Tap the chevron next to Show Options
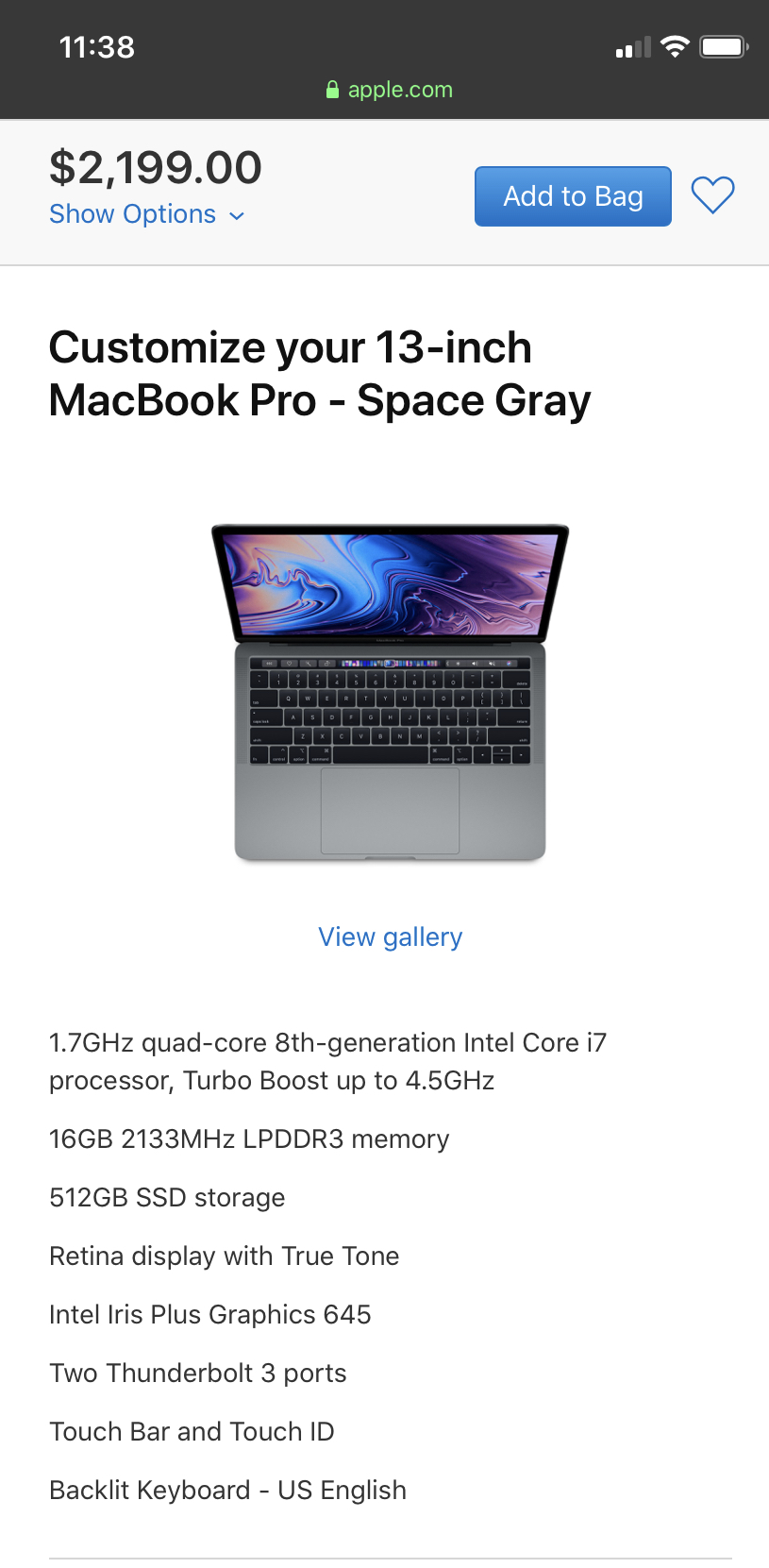This screenshot has width=769, height=1568. tap(236, 215)
